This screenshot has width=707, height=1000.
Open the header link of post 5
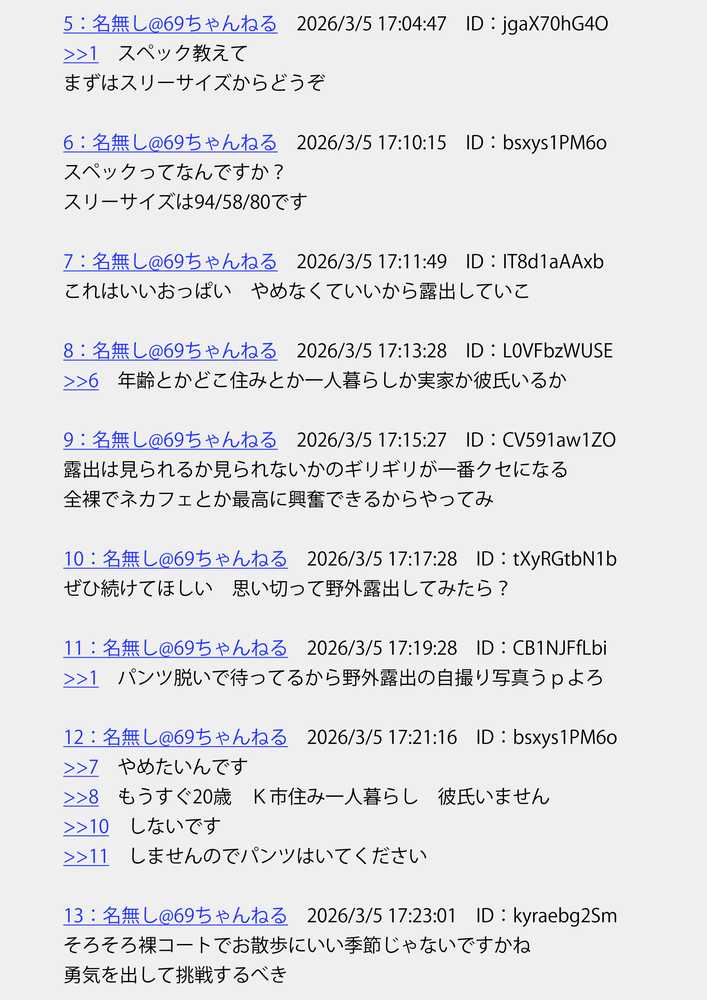pyautogui.click(x=170, y=24)
